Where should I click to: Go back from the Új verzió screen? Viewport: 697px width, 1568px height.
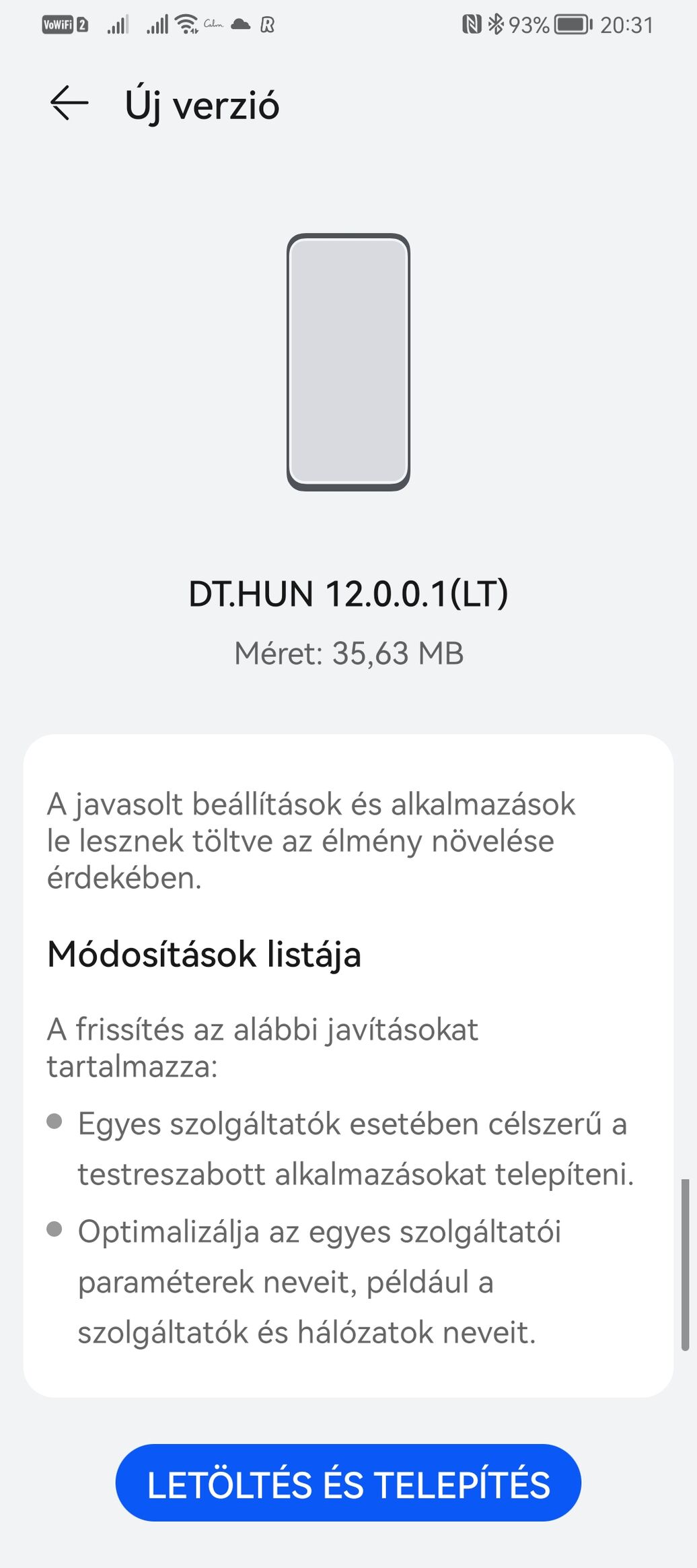(x=69, y=104)
